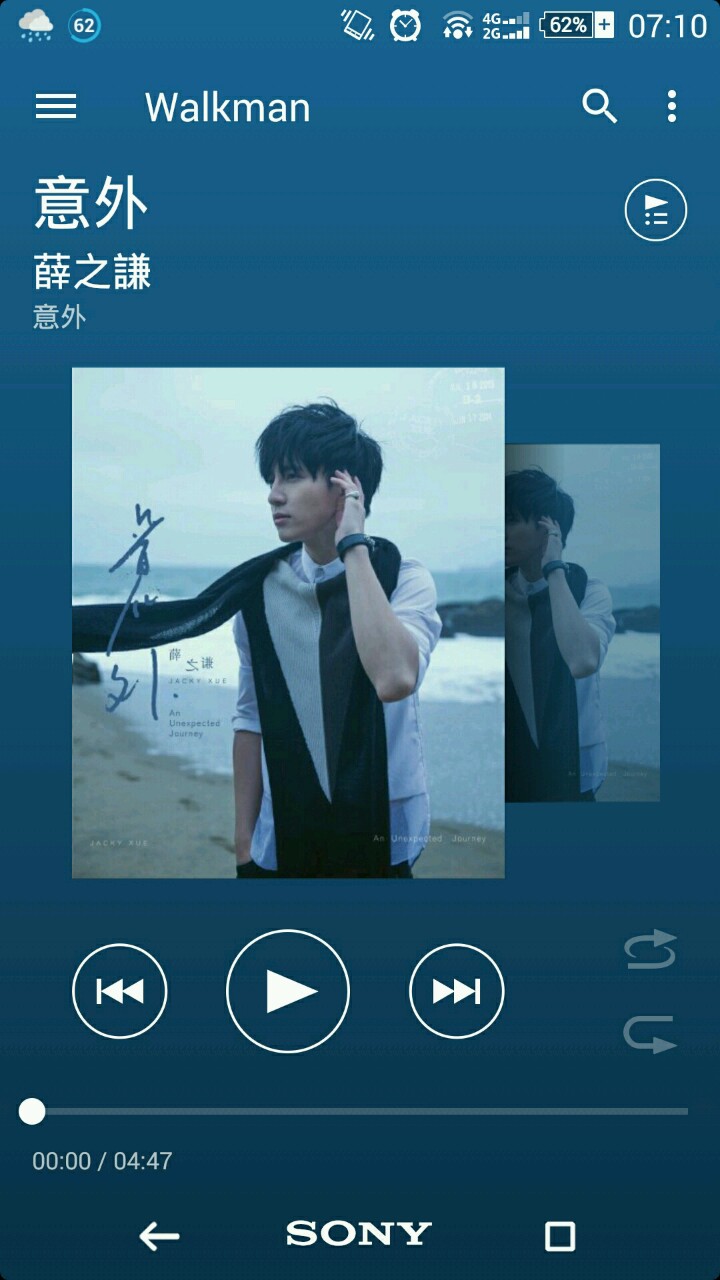This screenshot has height=1280, width=720.
Task: Skip back to the previous track
Action: [x=120, y=991]
